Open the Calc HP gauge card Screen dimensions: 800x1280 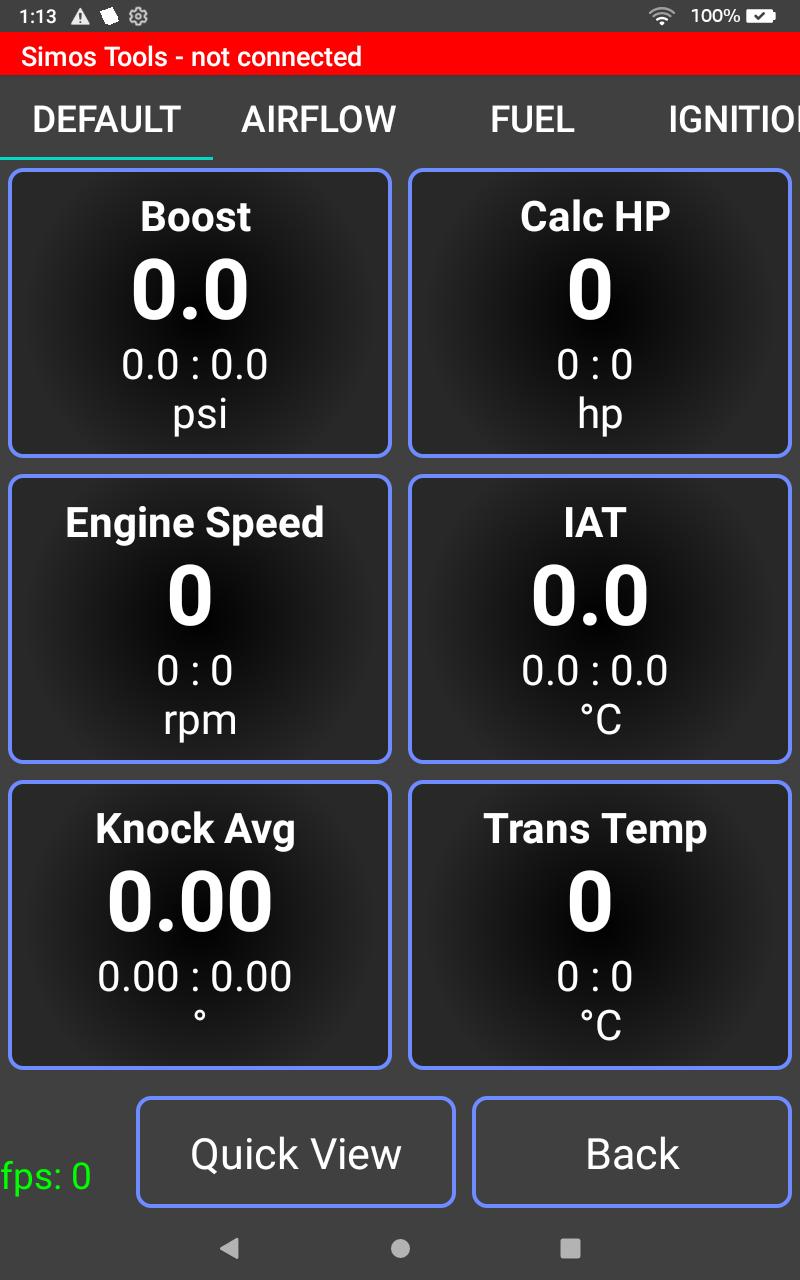[x=600, y=313]
